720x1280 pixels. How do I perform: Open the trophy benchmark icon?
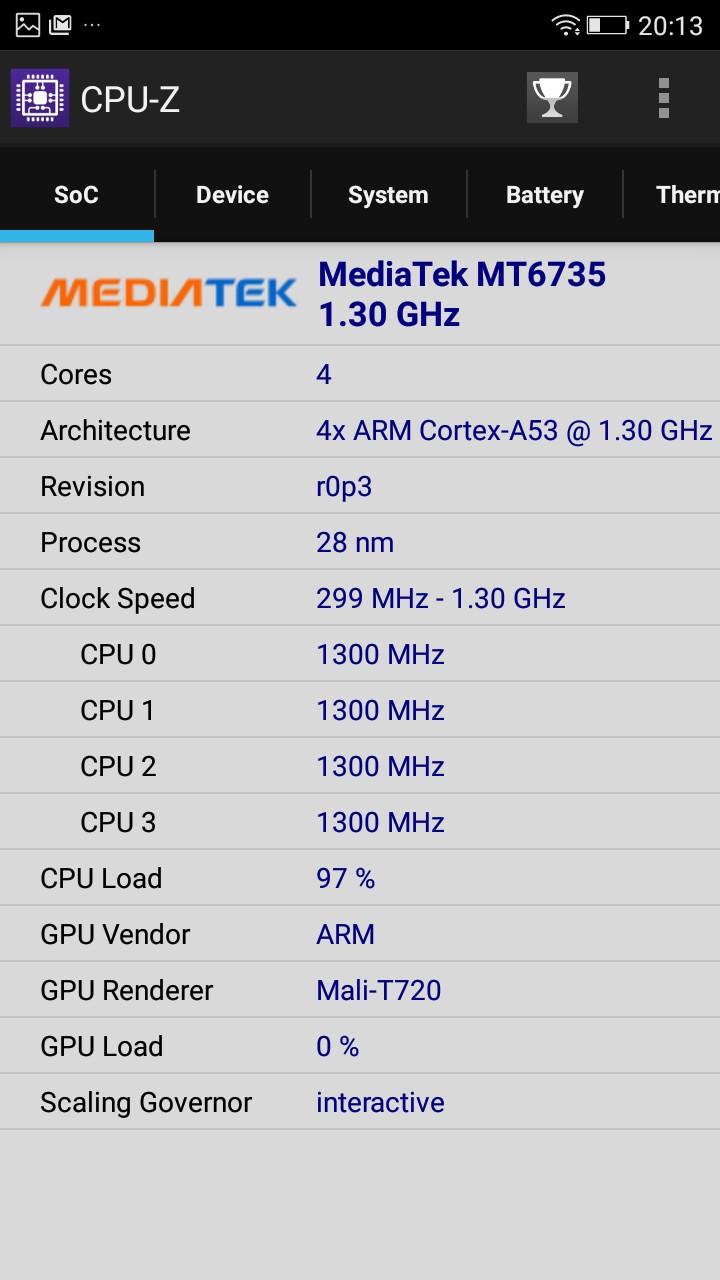click(x=552, y=98)
